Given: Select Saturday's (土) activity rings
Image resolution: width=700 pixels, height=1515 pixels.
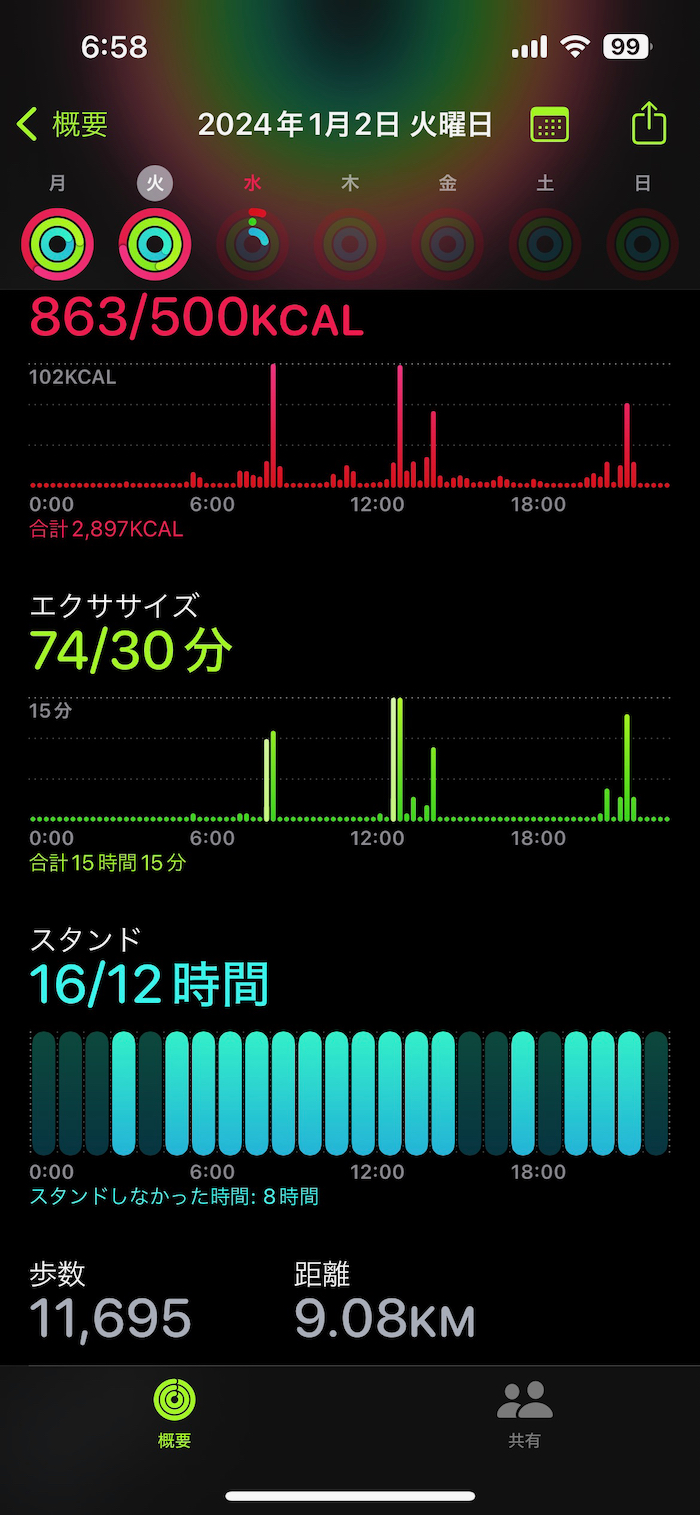Looking at the screenshot, I should [x=545, y=243].
